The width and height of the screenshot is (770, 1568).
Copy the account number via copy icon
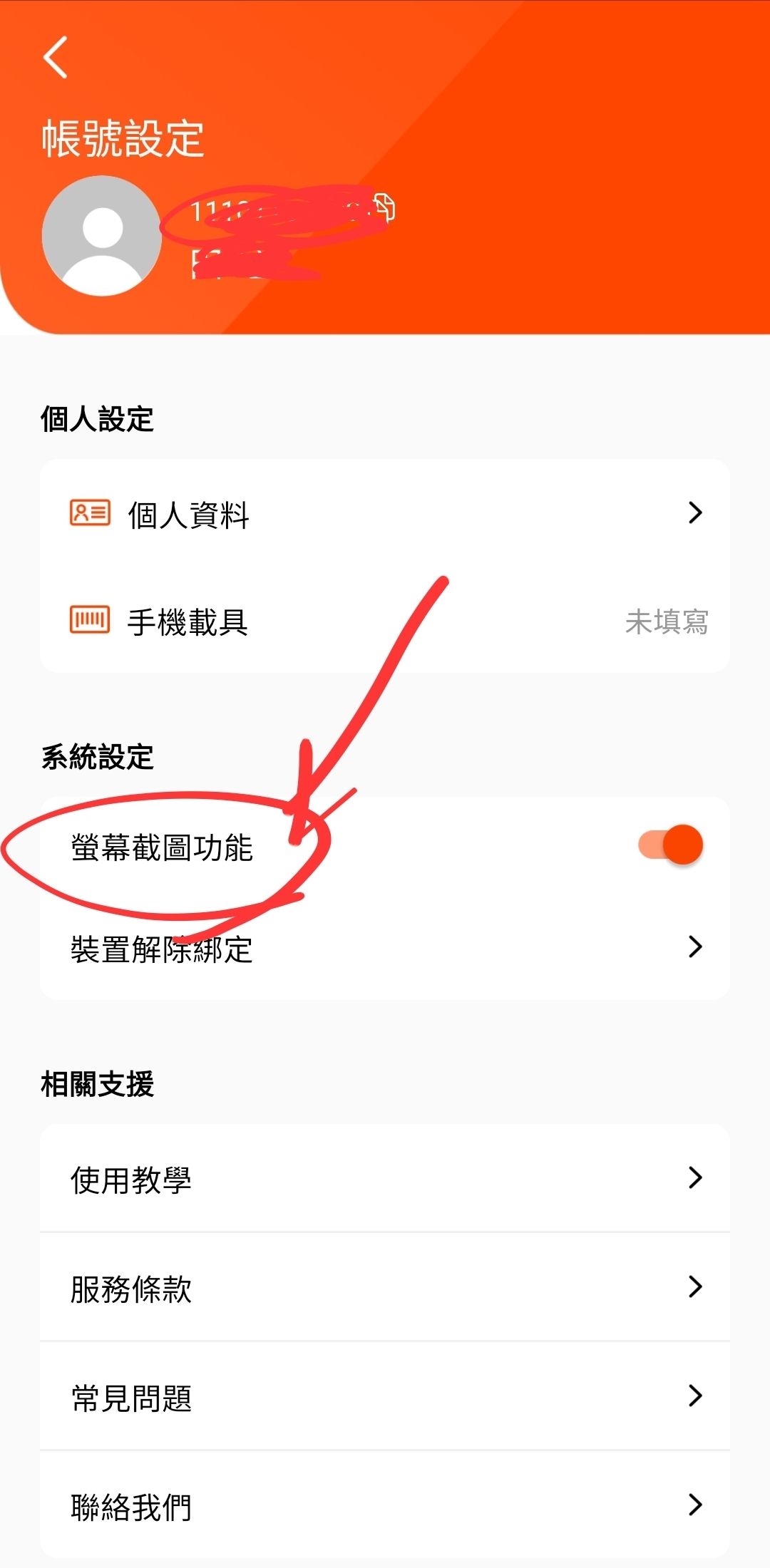tap(384, 207)
